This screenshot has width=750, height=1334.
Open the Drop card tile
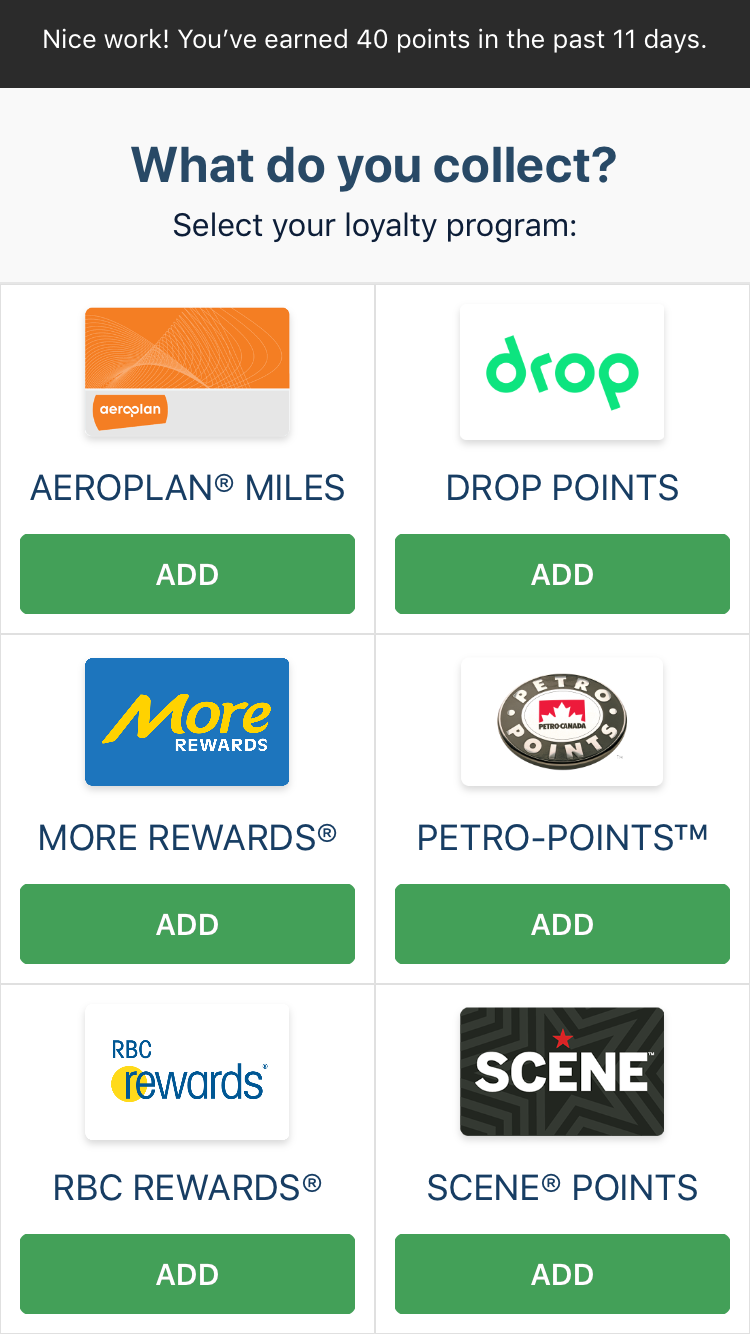562,372
